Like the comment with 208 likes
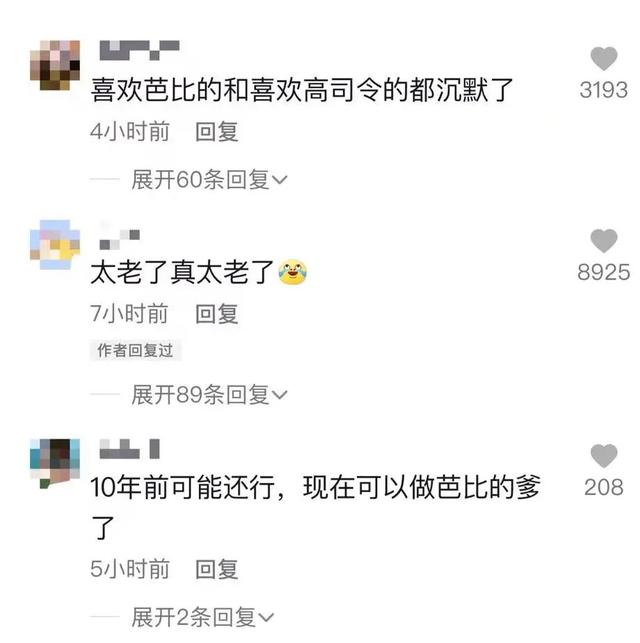 pos(603,456)
